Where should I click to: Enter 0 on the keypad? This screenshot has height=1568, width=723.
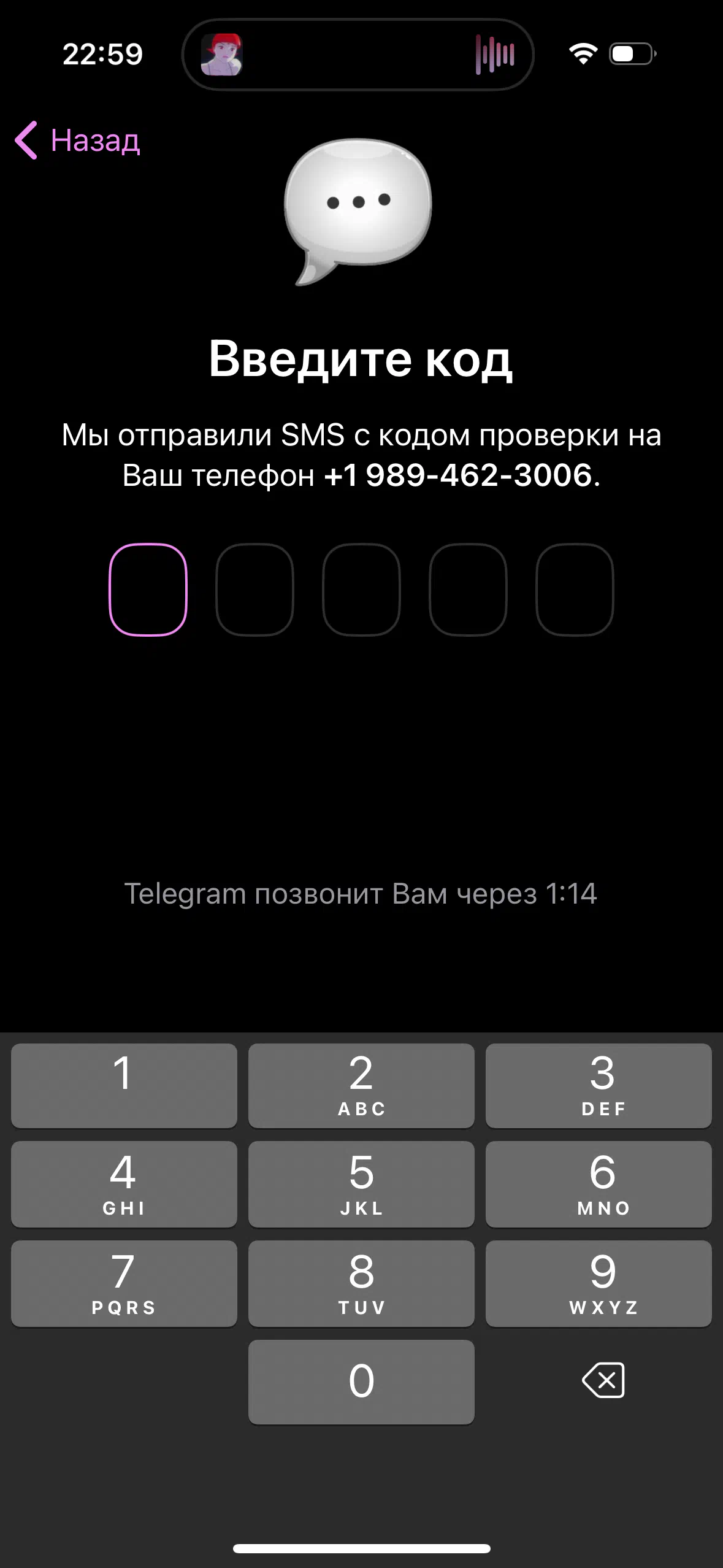point(361,1382)
